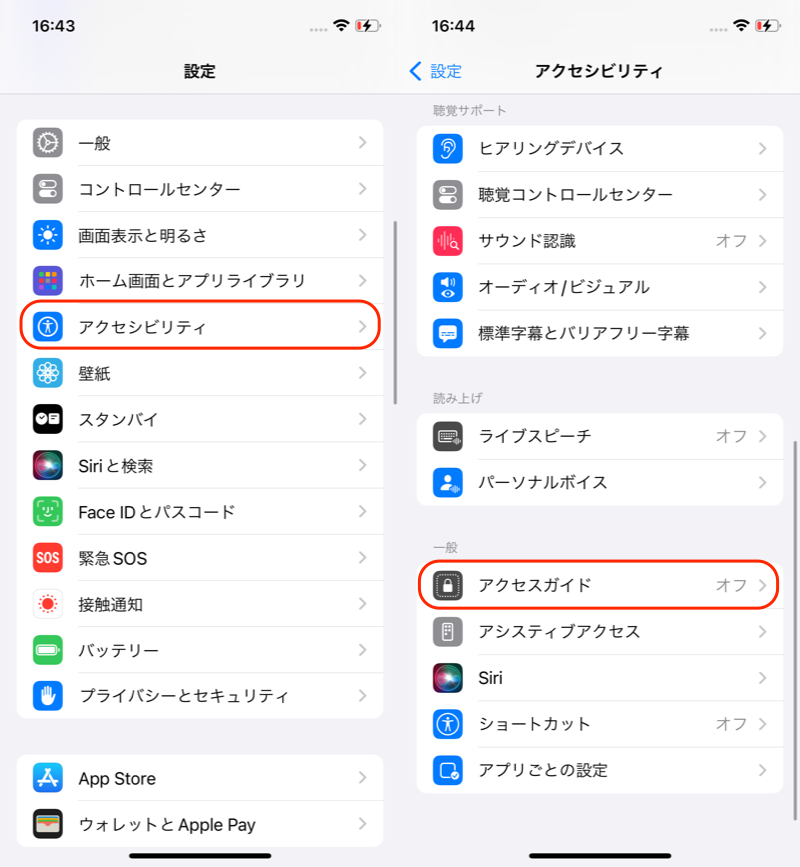
Task: Open コントロールセンター settings
Action: tap(200, 189)
